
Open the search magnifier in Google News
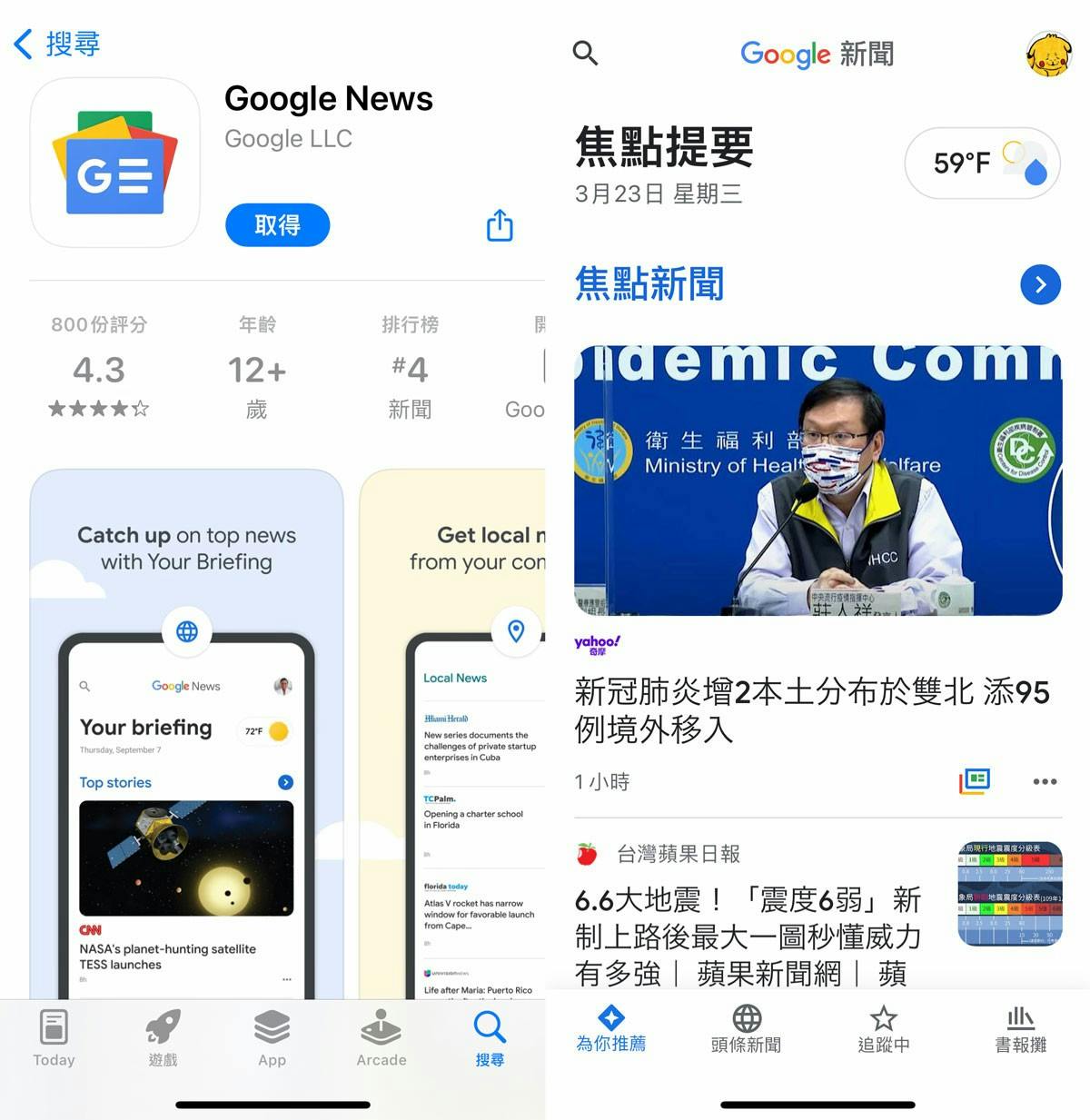point(586,54)
